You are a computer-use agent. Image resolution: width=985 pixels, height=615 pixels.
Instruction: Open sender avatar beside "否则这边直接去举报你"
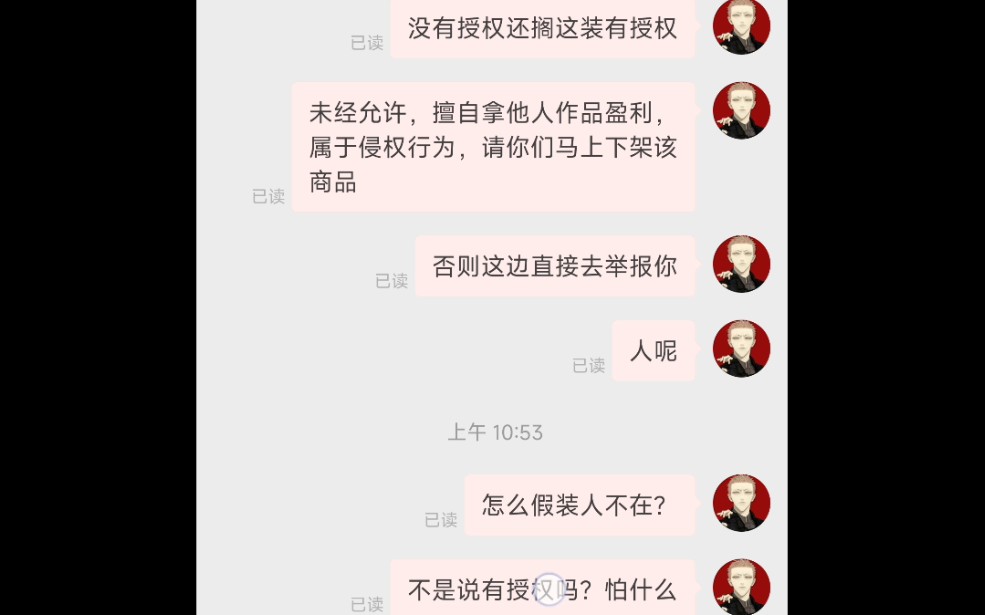coord(741,264)
